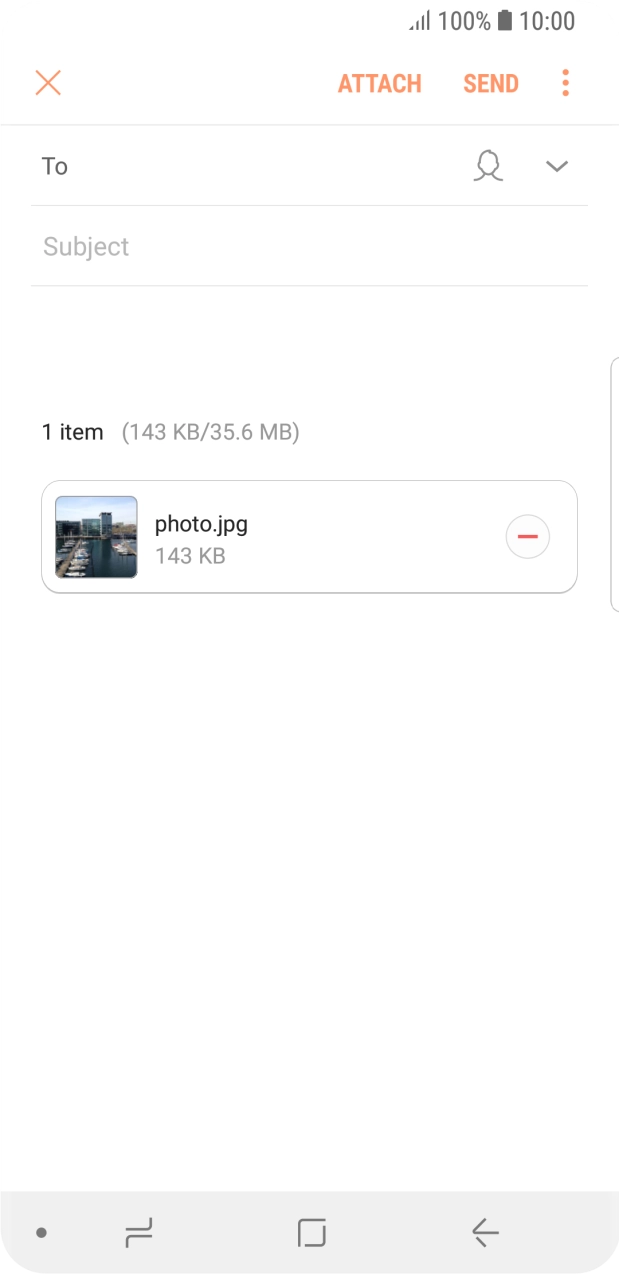Go to the home screen
The height and width of the screenshot is (1274, 619).
click(312, 1233)
